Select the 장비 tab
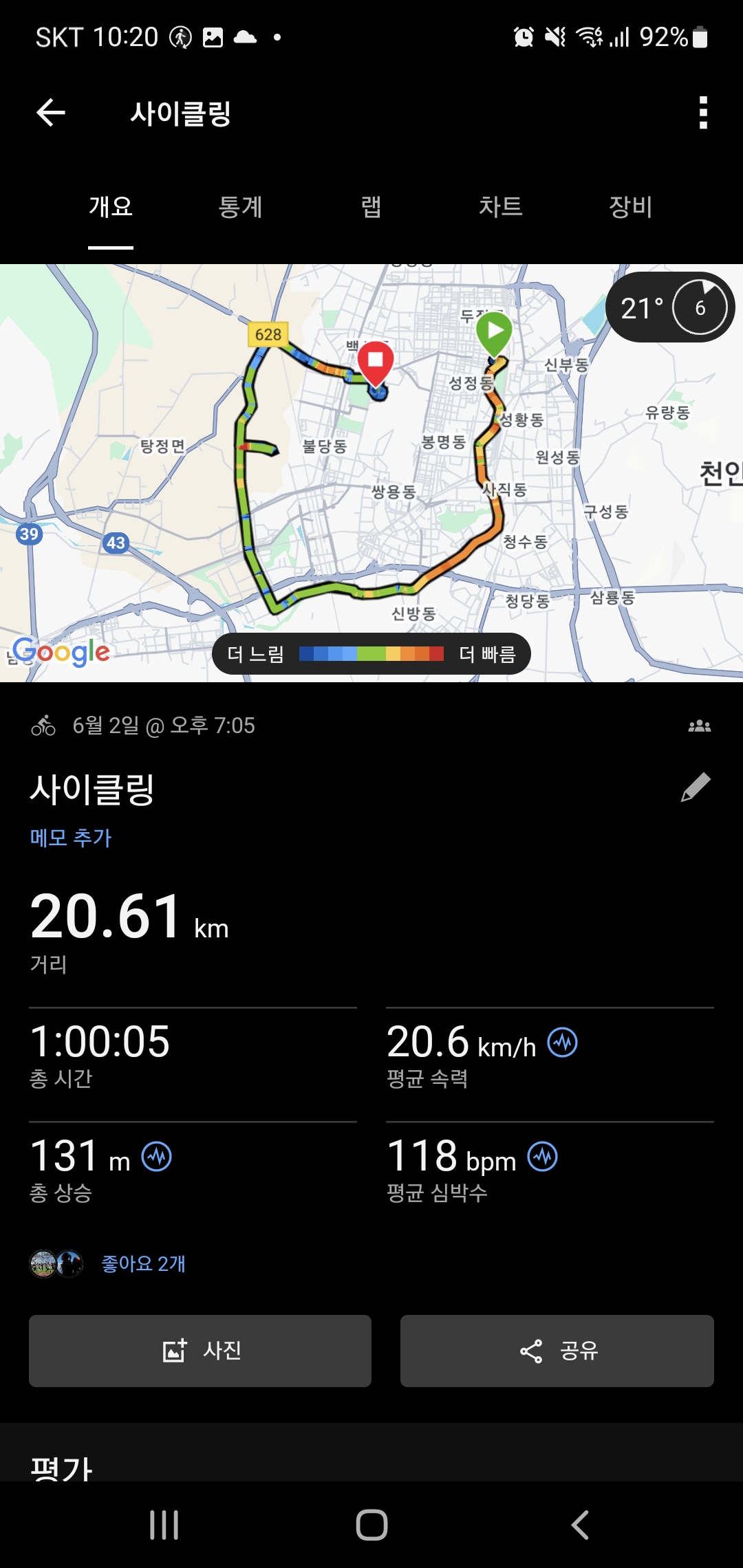The width and height of the screenshot is (743, 1568). [630, 206]
